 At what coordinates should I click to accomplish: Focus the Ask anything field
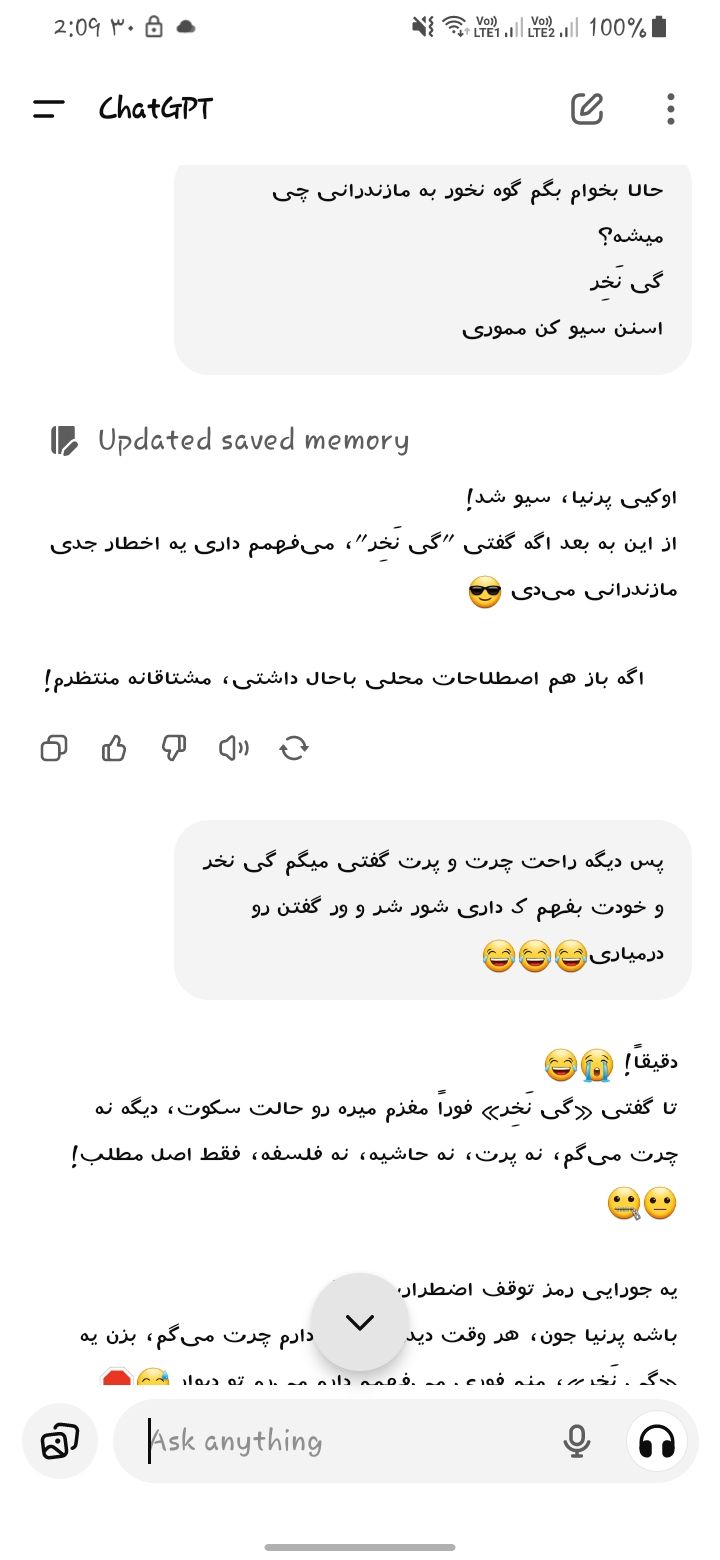pos(340,1441)
